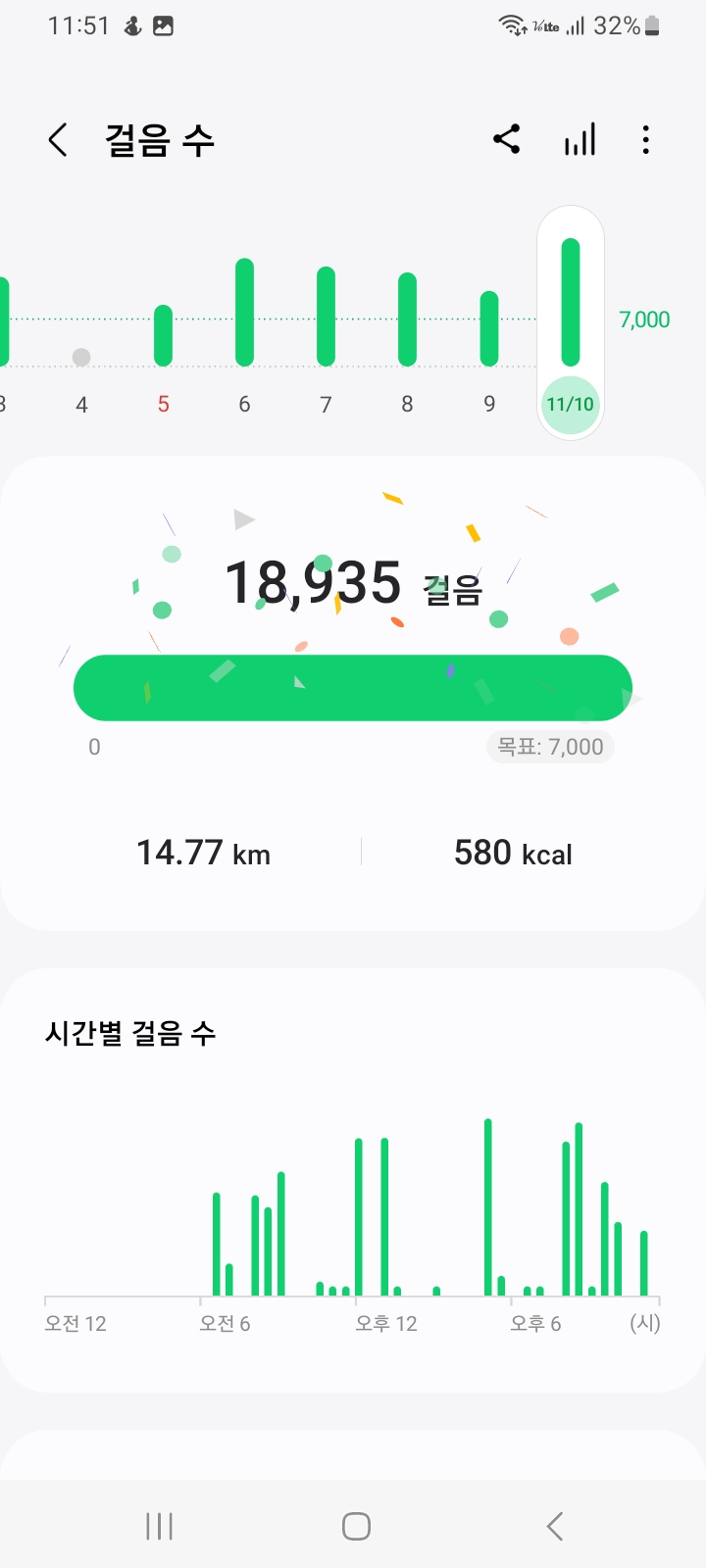
Task: Open the step trends chart icon
Action: pyautogui.click(x=580, y=140)
